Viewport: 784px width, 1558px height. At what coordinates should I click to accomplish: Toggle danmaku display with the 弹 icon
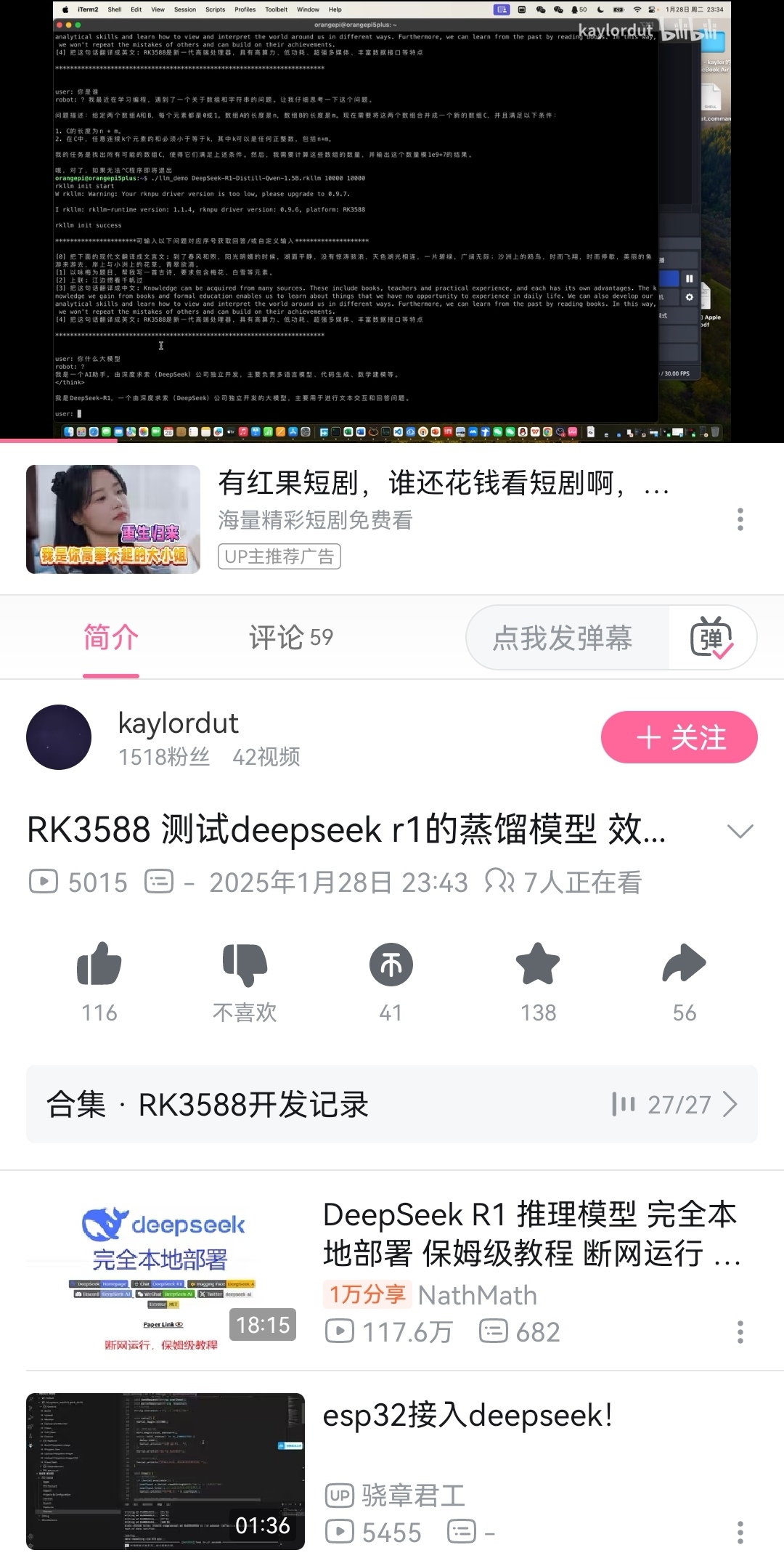click(x=714, y=637)
